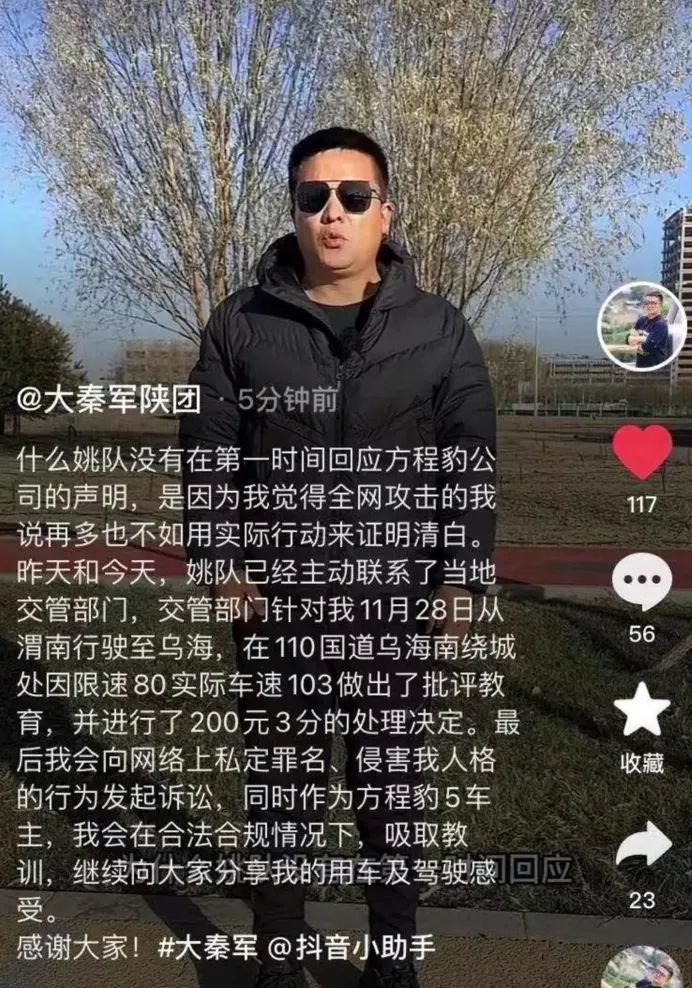692x988 pixels.
Task: Open the creator's round avatar profile
Action: [641, 327]
